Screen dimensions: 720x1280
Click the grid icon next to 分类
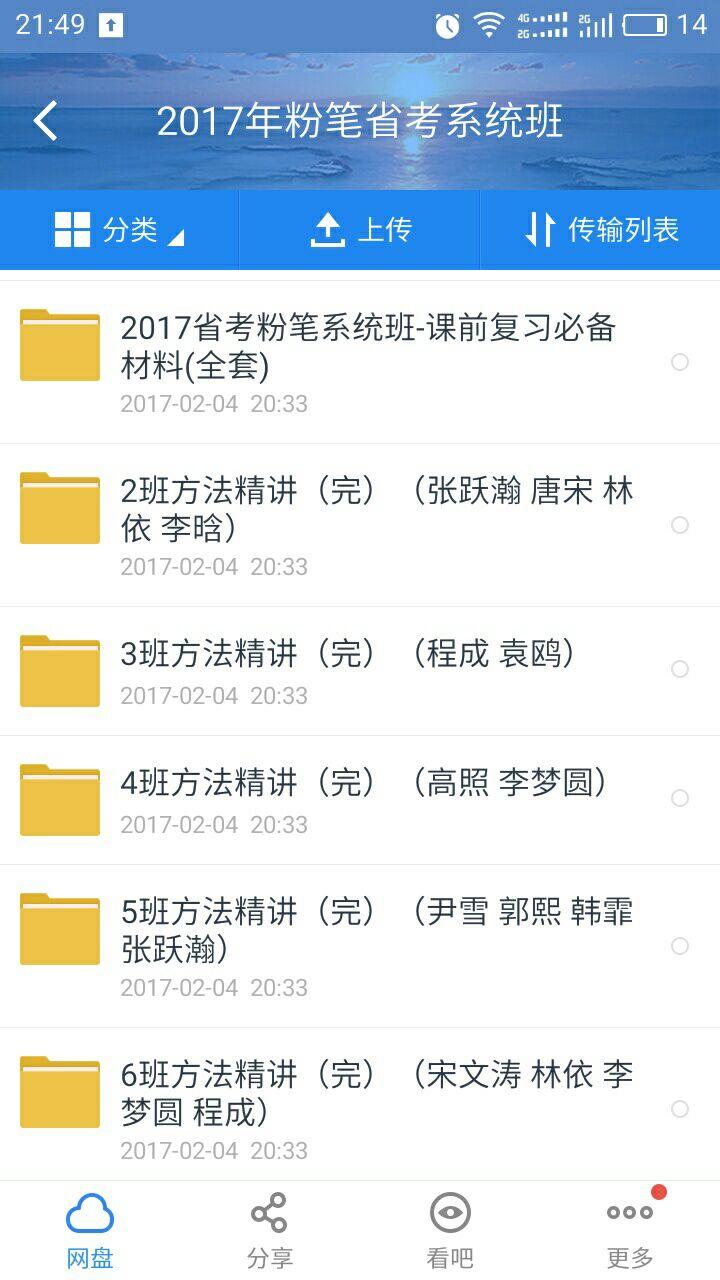pos(71,229)
